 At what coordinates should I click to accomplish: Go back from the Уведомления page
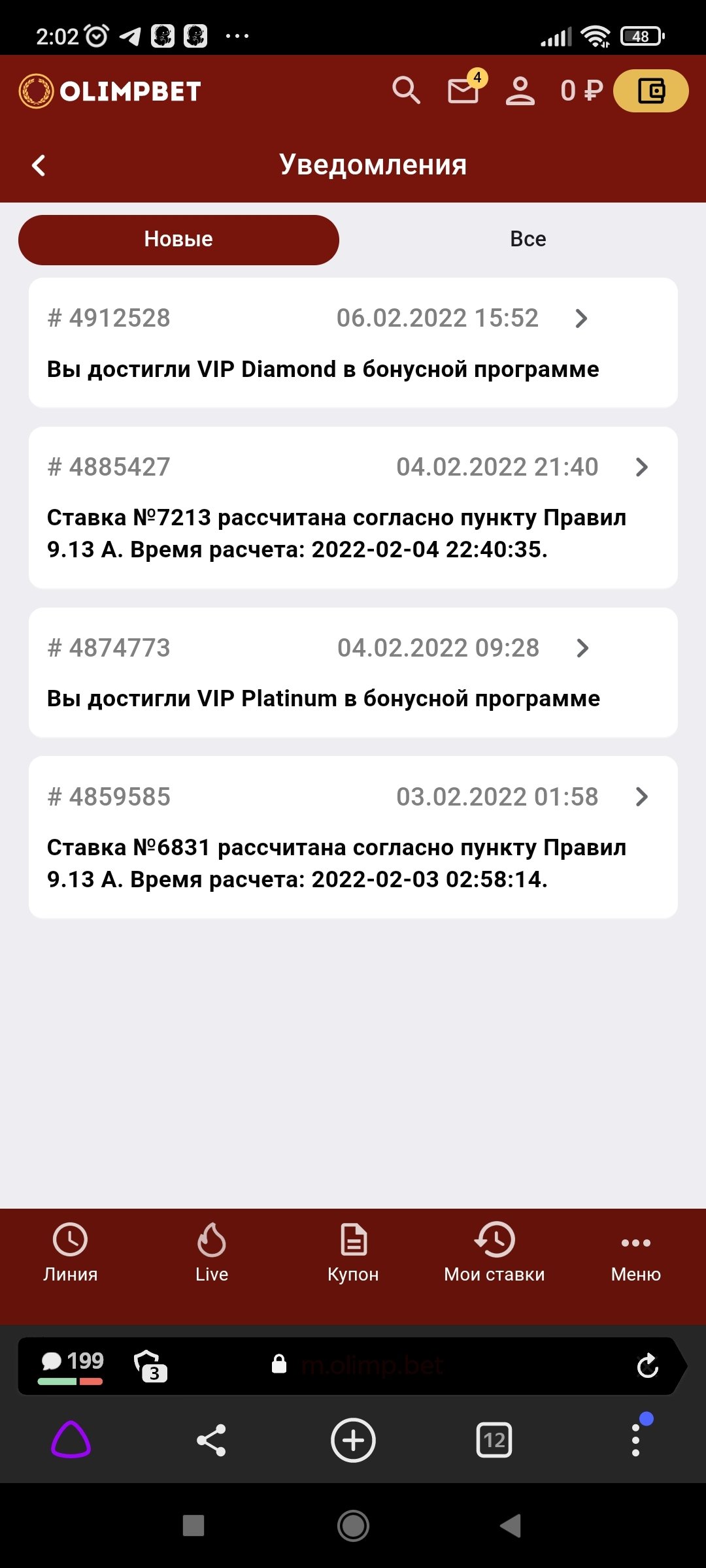(x=39, y=165)
